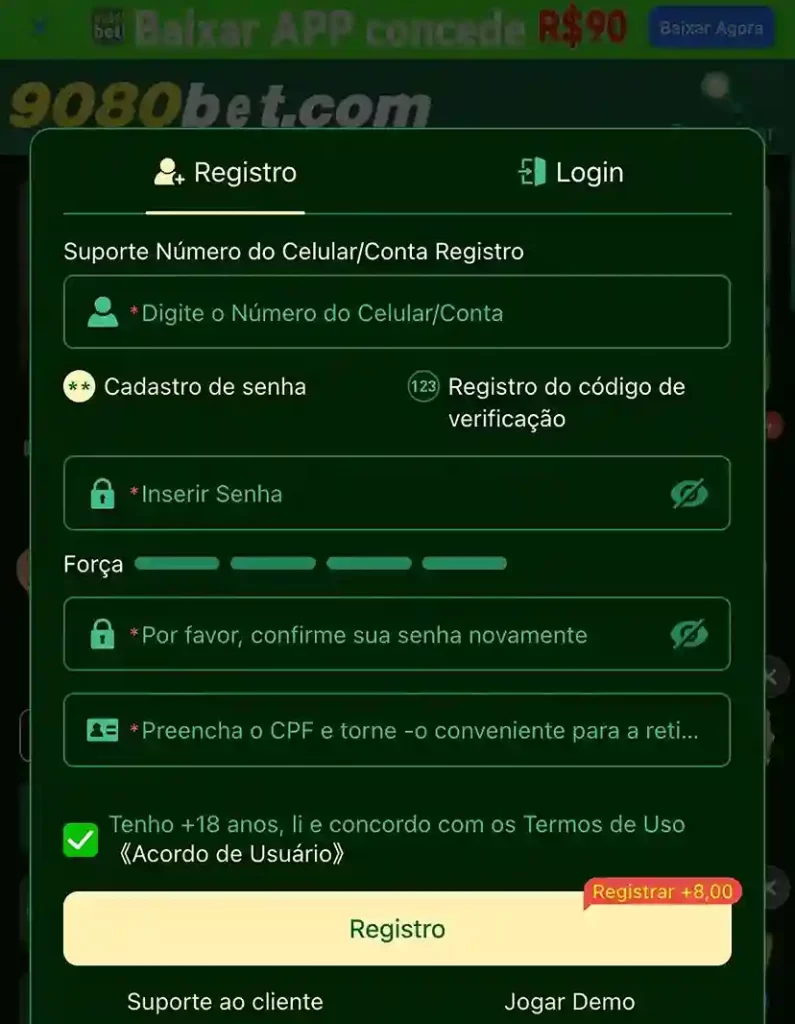Open Suporte ao cliente
The image size is (795, 1024).
(225, 1001)
